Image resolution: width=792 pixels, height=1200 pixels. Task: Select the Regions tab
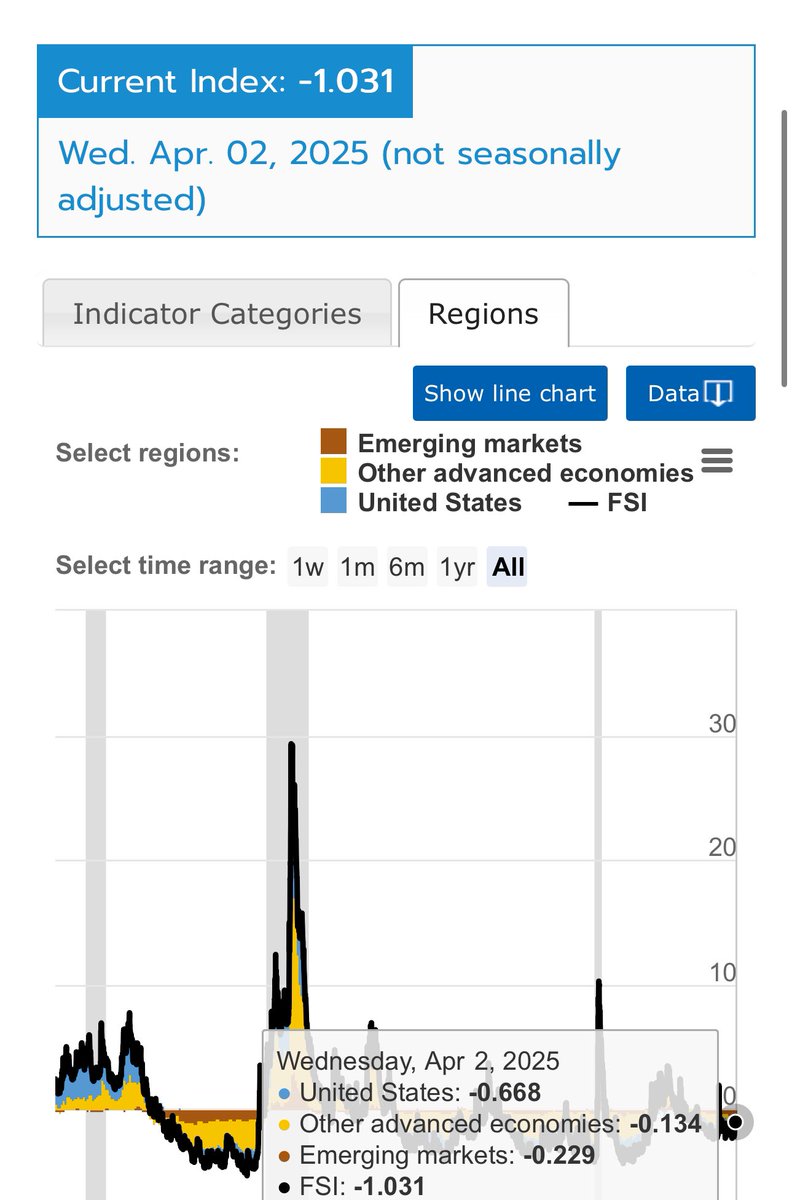pos(483,313)
